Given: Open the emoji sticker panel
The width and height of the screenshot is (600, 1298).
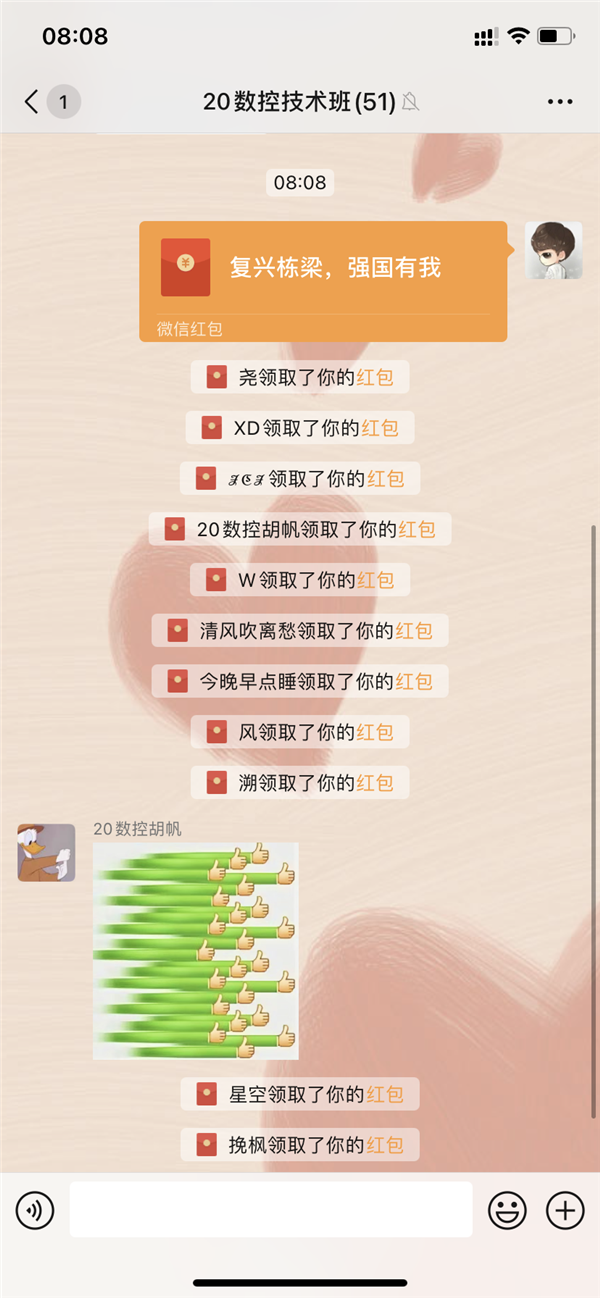Looking at the screenshot, I should click(507, 1211).
